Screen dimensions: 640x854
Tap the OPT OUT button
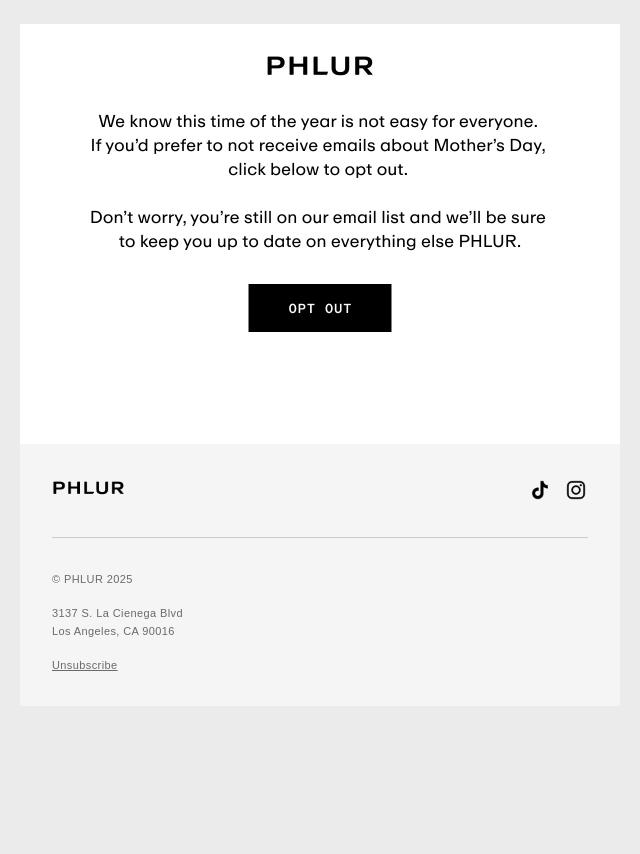click(320, 308)
